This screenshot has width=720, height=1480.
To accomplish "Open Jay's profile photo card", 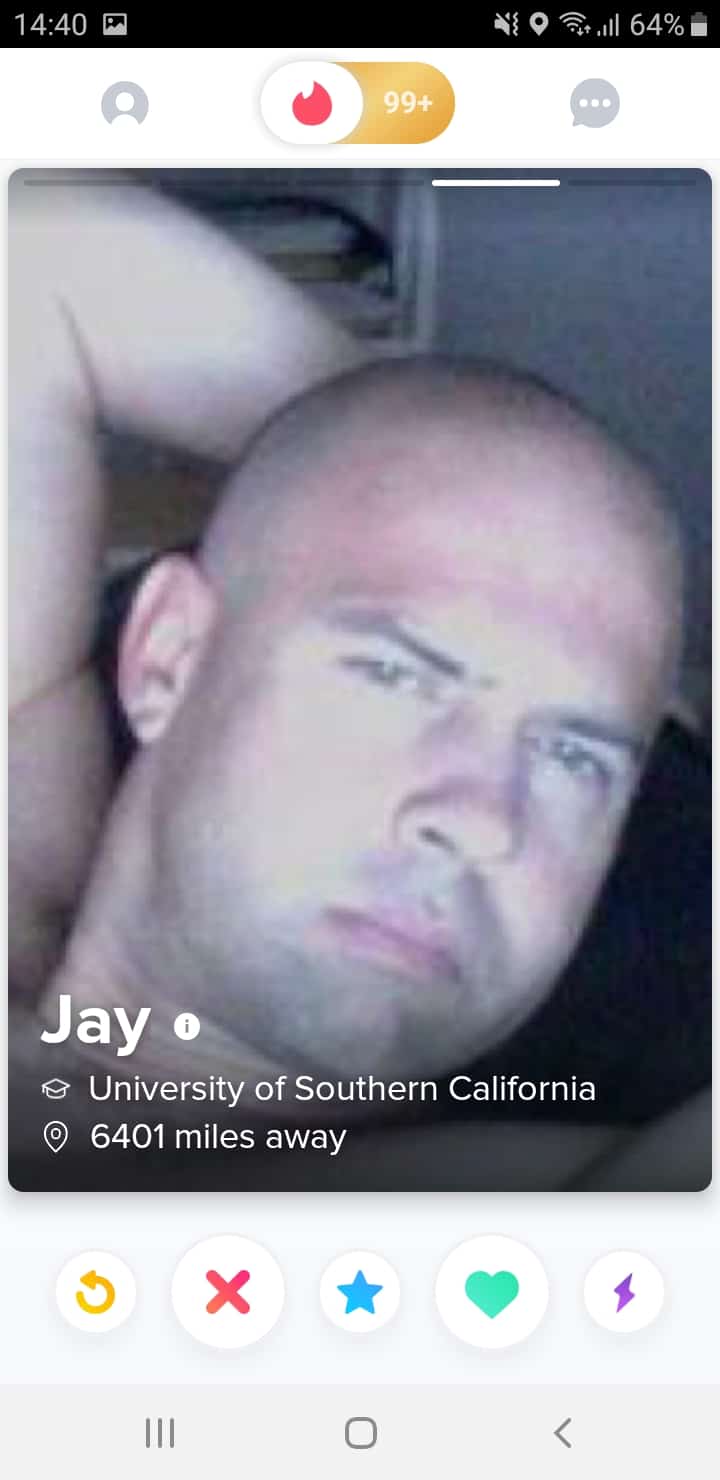I will pyautogui.click(x=360, y=680).
